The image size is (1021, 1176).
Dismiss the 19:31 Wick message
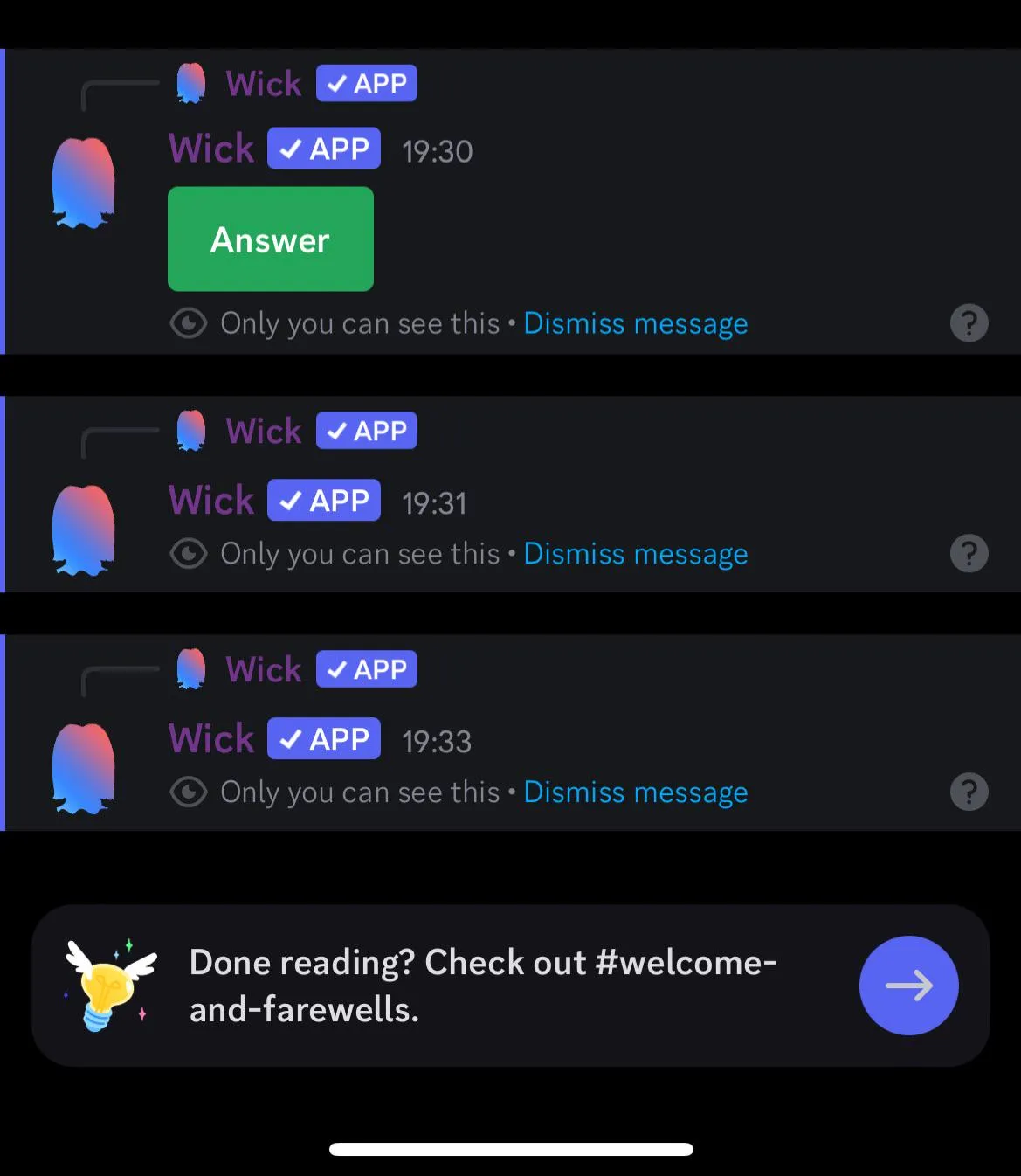click(635, 554)
